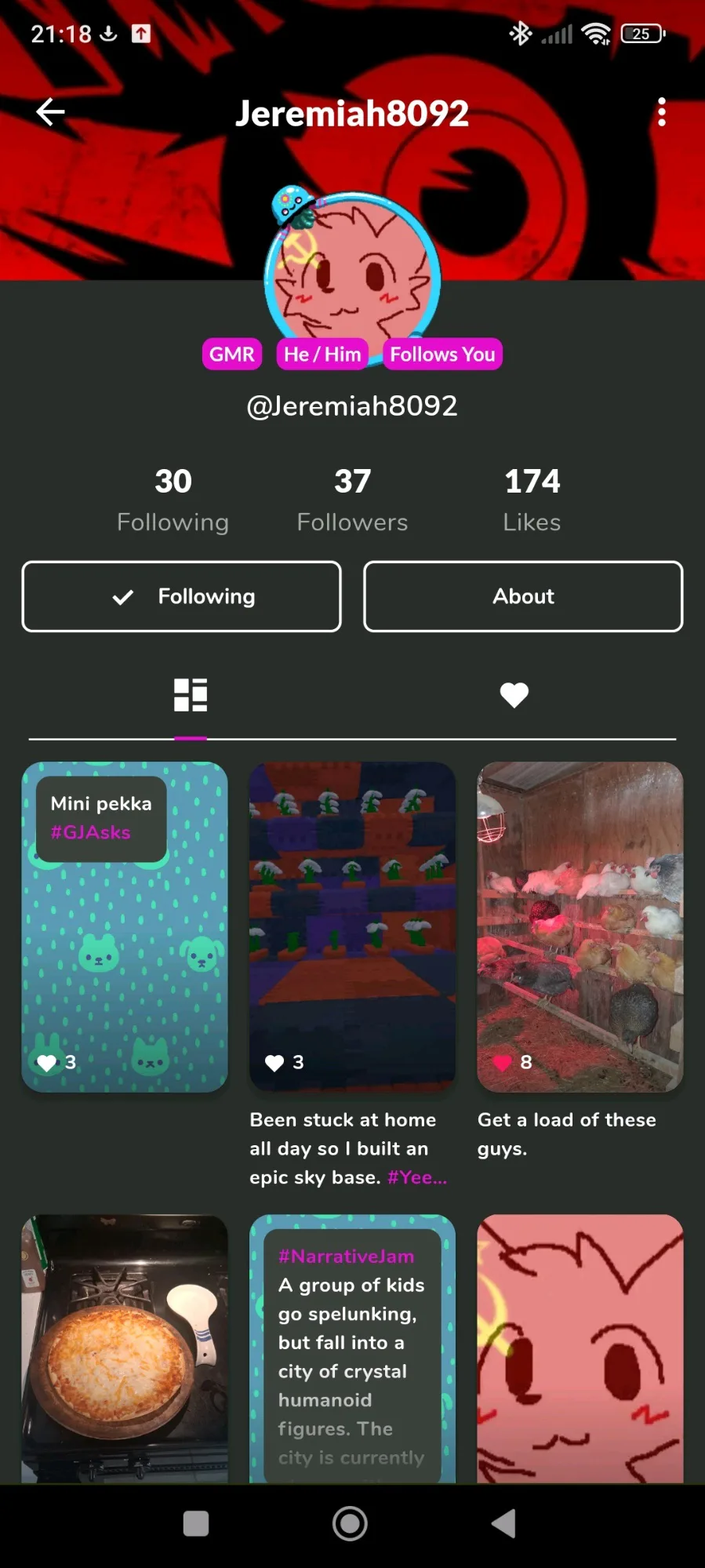The width and height of the screenshot is (705, 1568).
Task: Open the epic sky base post
Action: [352, 927]
